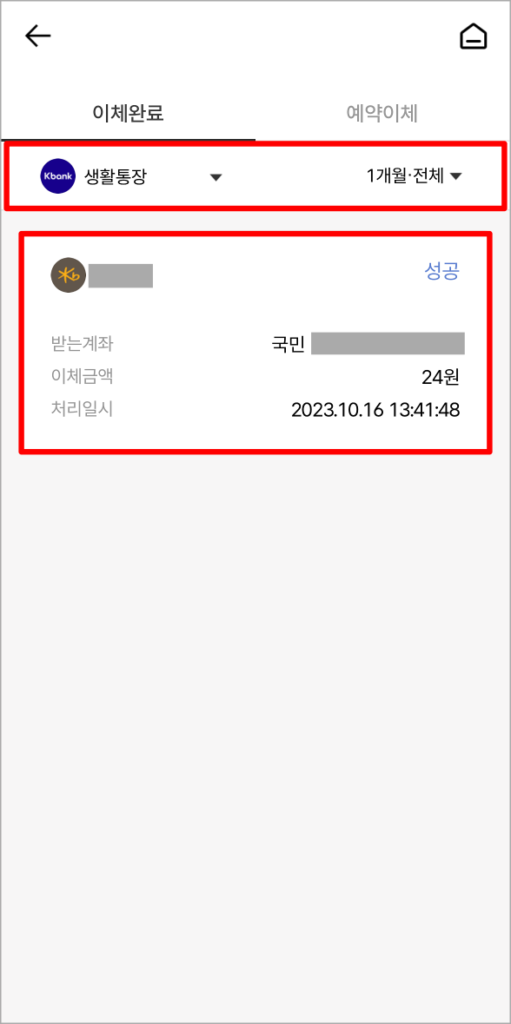Open the home icon
The image size is (511, 1024).
pos(474,37)
